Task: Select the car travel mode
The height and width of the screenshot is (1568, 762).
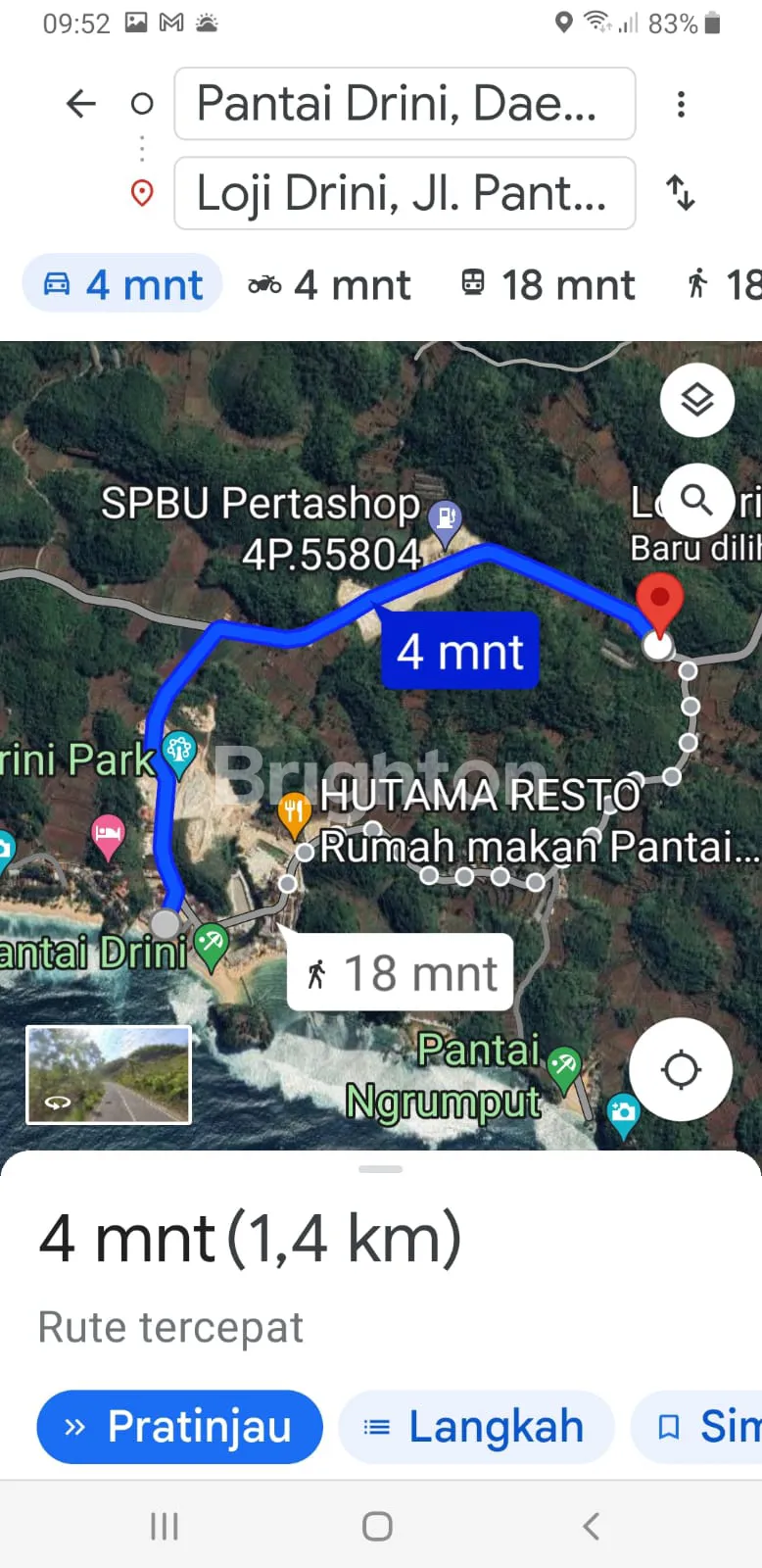Action: 122,285
